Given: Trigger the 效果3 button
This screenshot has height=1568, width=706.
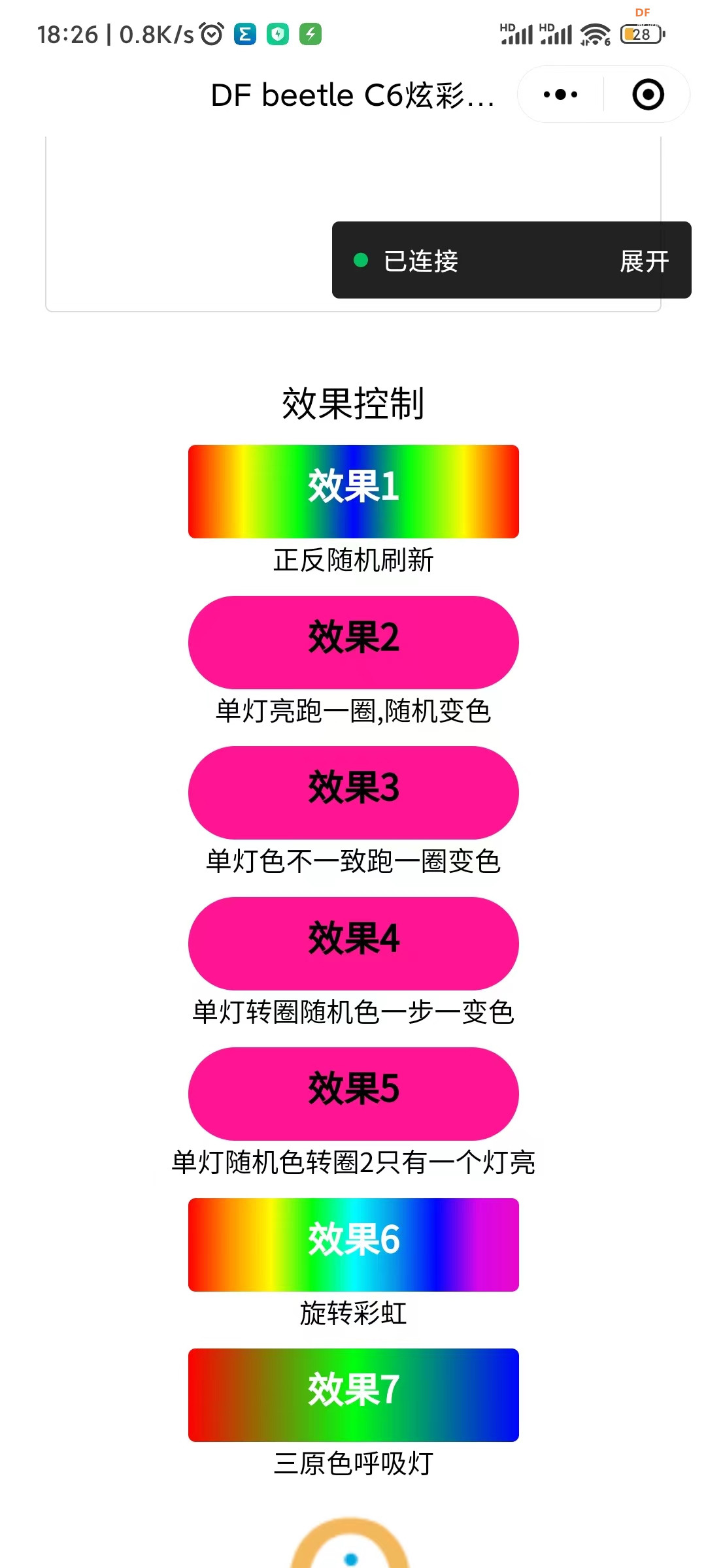Looking at the screenshot, I should pos(354,792).
